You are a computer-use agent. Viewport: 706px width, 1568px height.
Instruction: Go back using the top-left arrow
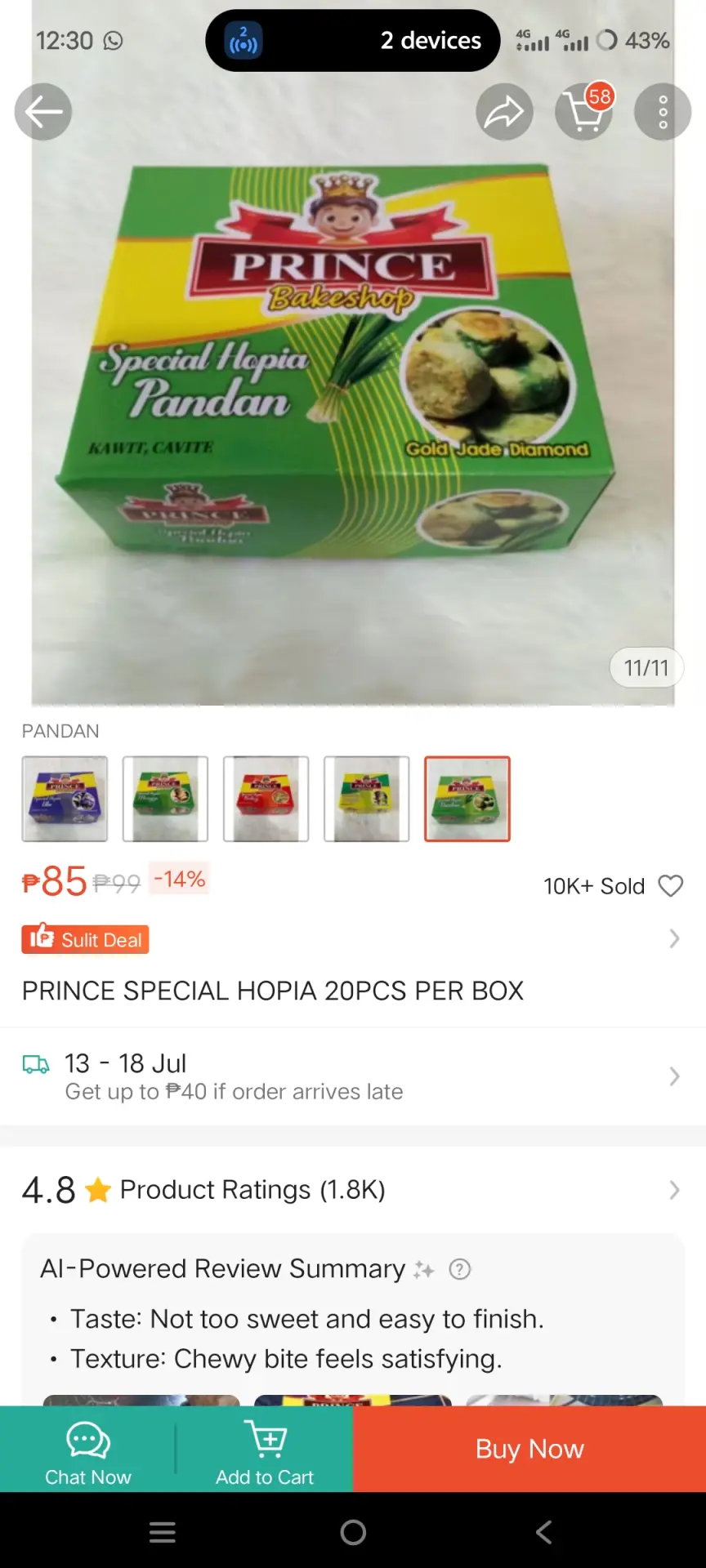43,112
